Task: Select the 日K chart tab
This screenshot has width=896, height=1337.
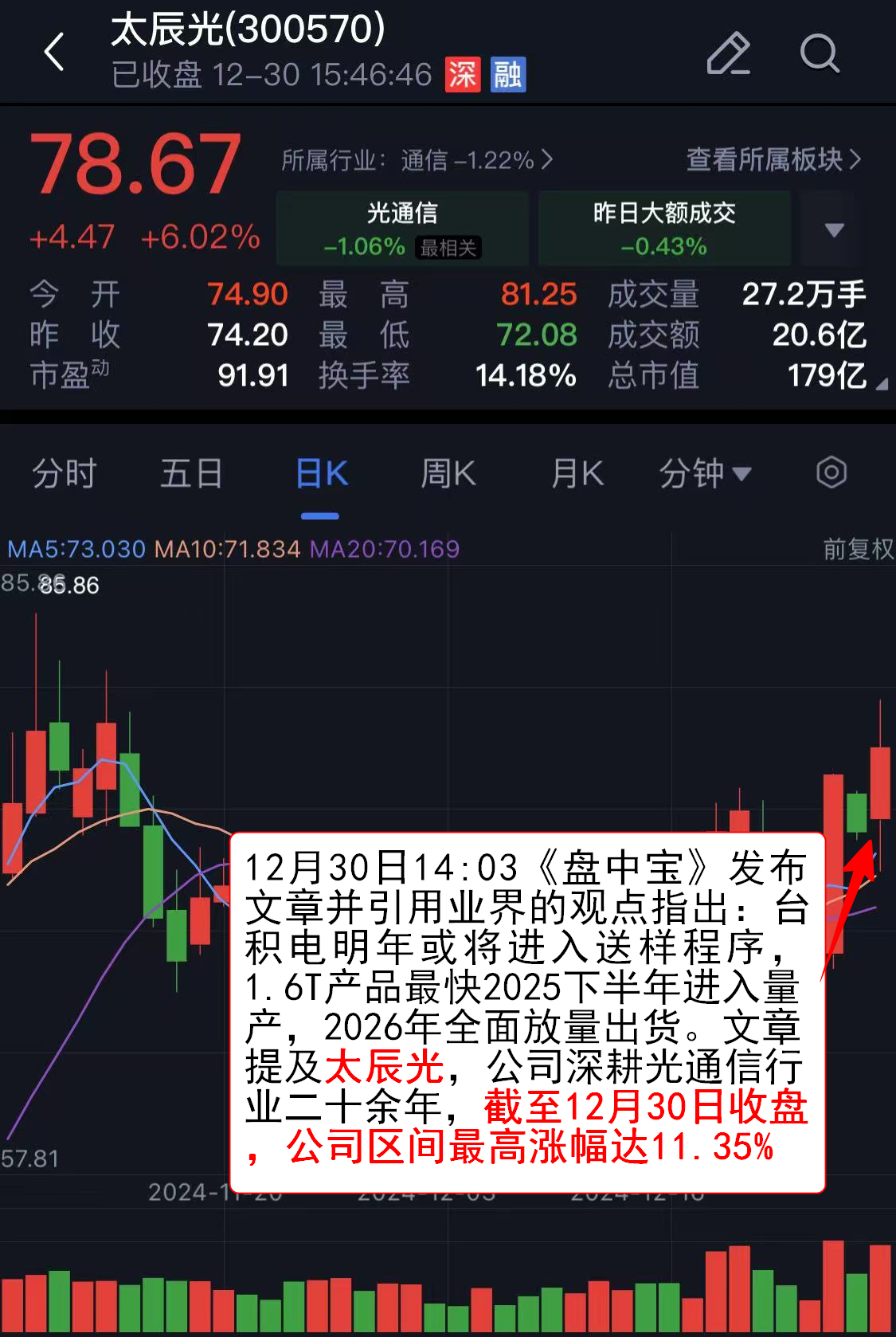Action: (x=321, y=473)
